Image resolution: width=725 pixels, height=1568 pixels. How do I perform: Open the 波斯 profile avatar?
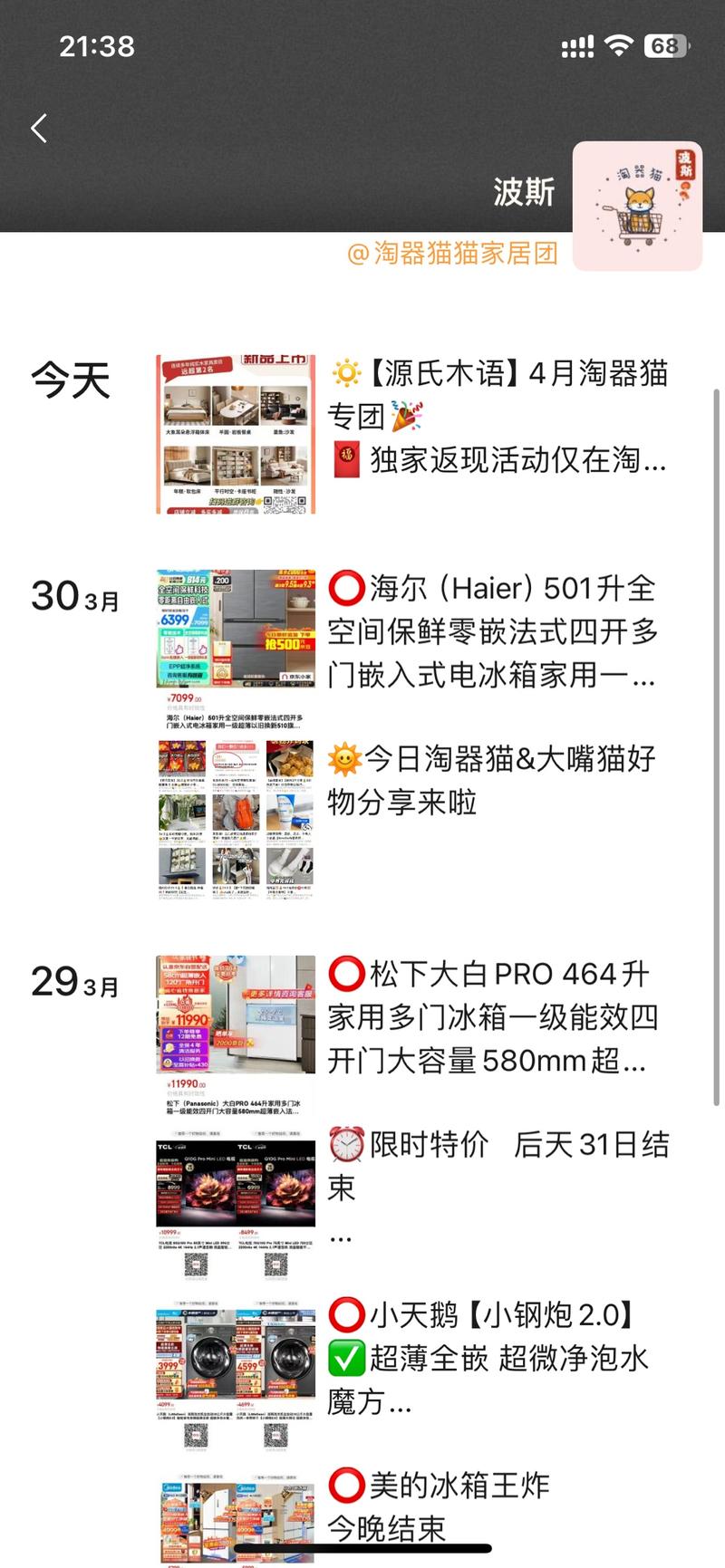637,206
